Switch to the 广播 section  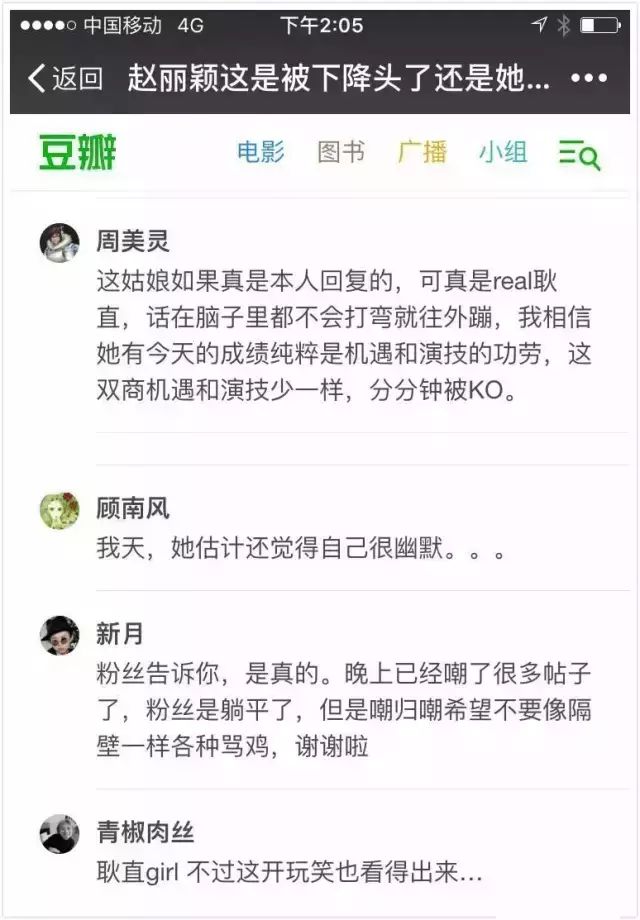(x=421, y=152)
